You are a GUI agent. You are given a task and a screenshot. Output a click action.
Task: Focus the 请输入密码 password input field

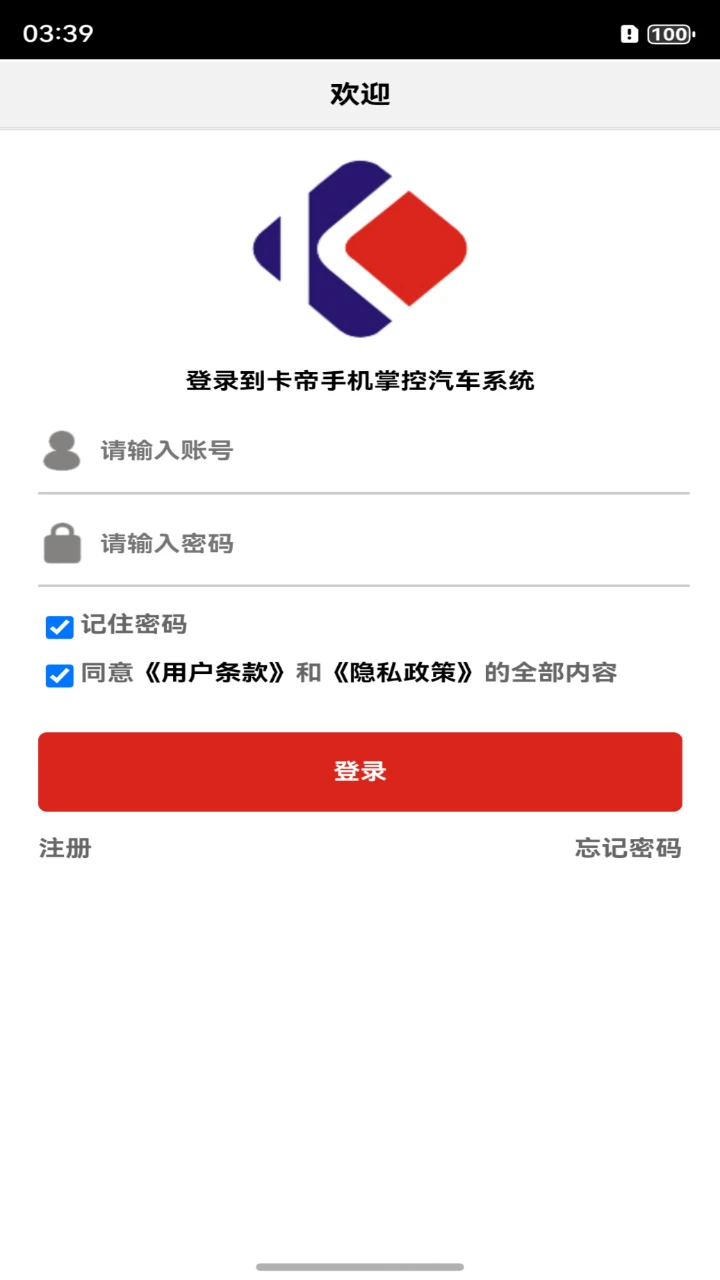(x=300, y=543)
